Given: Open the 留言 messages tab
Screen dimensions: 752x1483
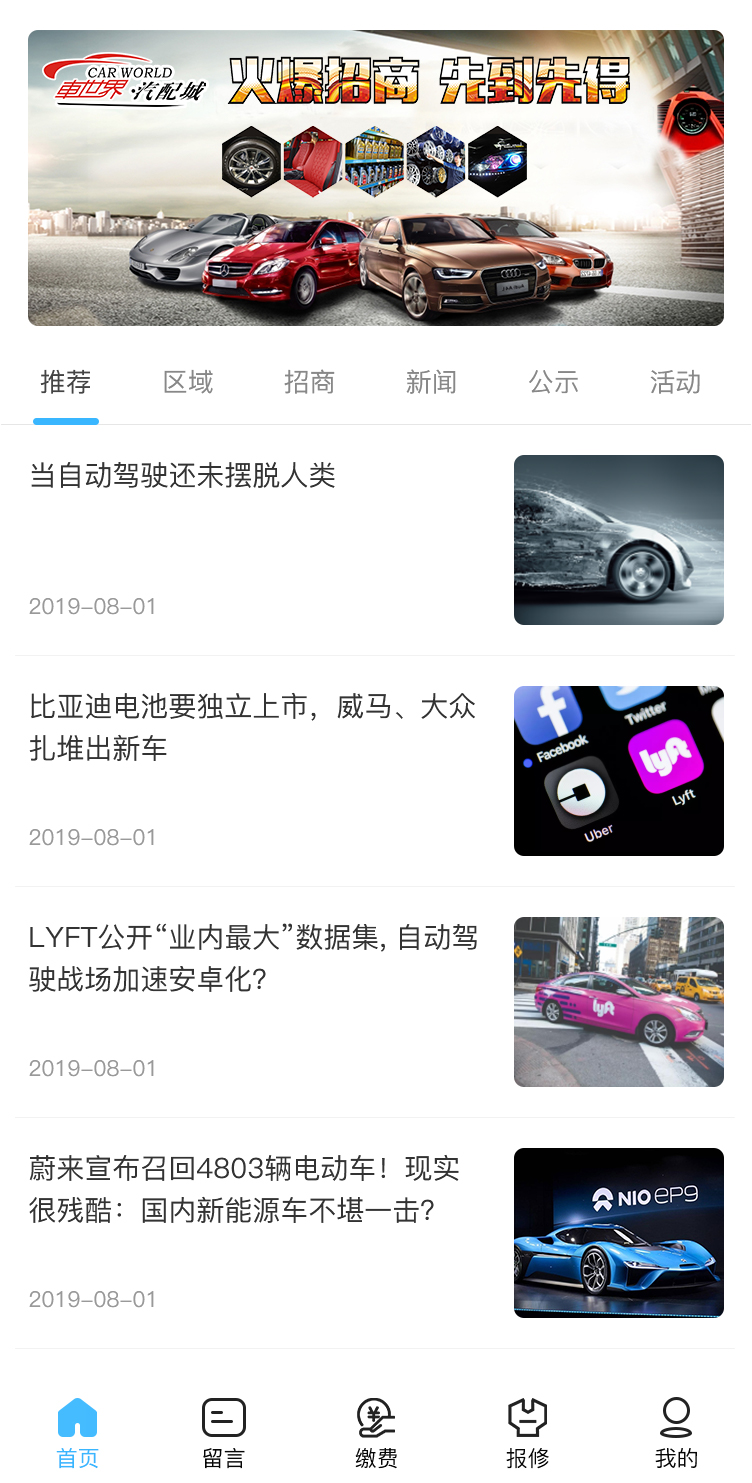Looking at the screenshot, I should [x=224, y=1433].
